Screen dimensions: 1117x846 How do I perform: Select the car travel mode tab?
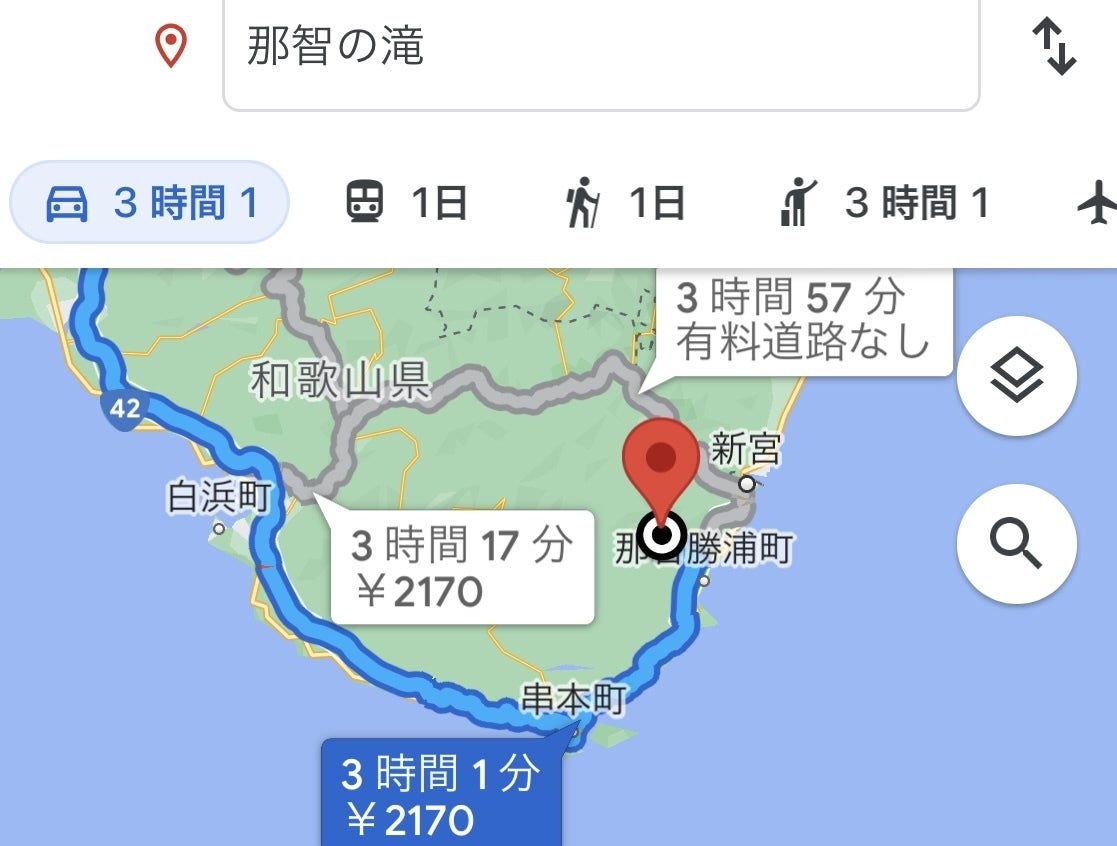[150, 204]
